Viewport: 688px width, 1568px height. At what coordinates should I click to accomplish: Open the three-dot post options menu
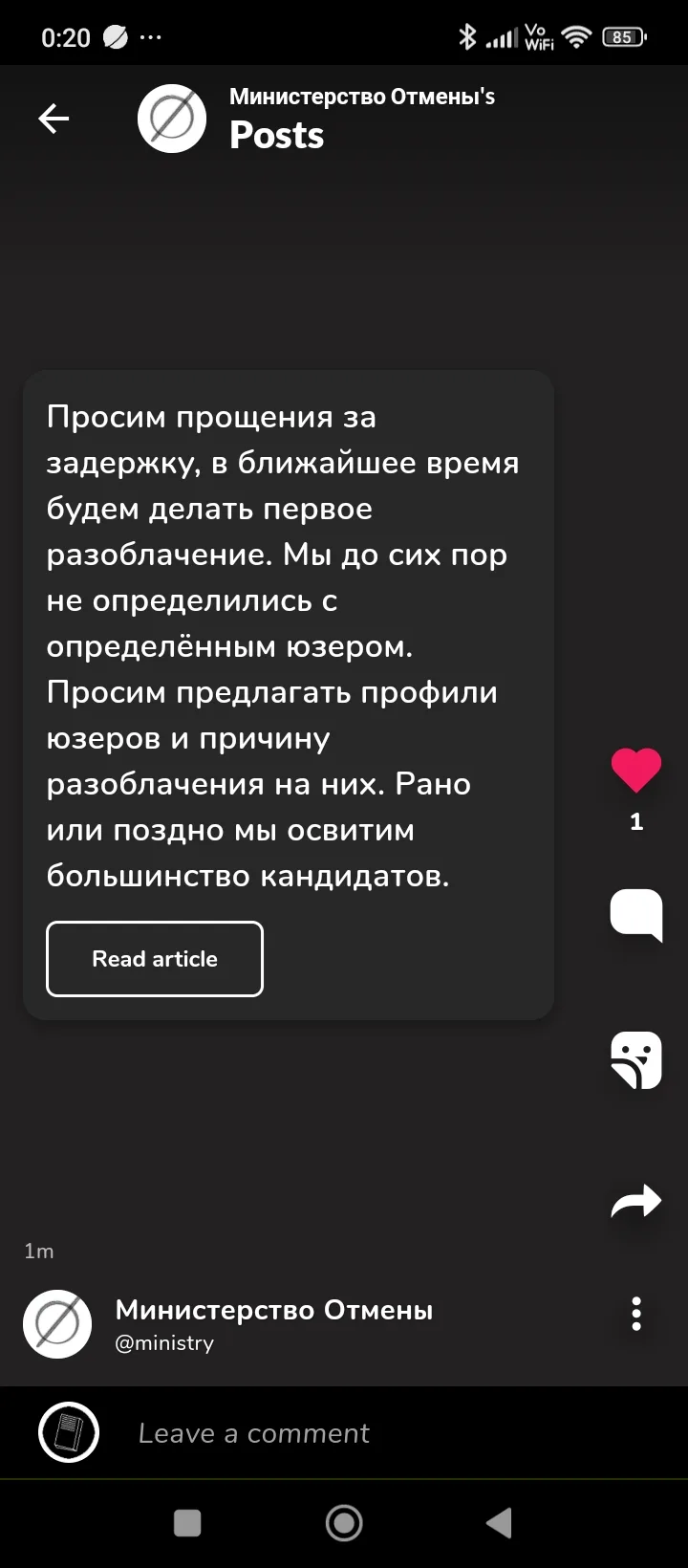(636, 1314)
